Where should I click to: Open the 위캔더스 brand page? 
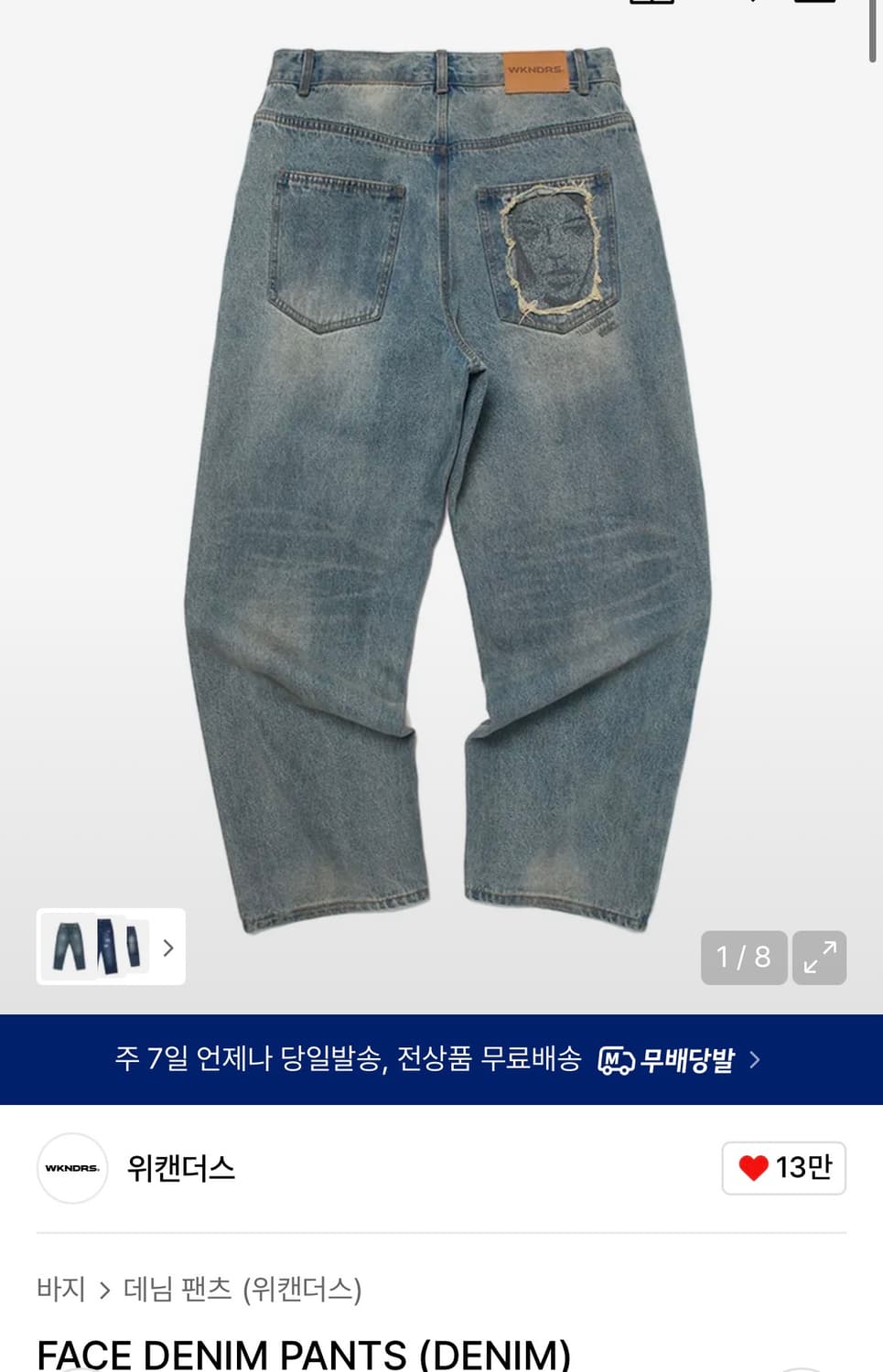pyautogui.click(x=180, y=1167)
